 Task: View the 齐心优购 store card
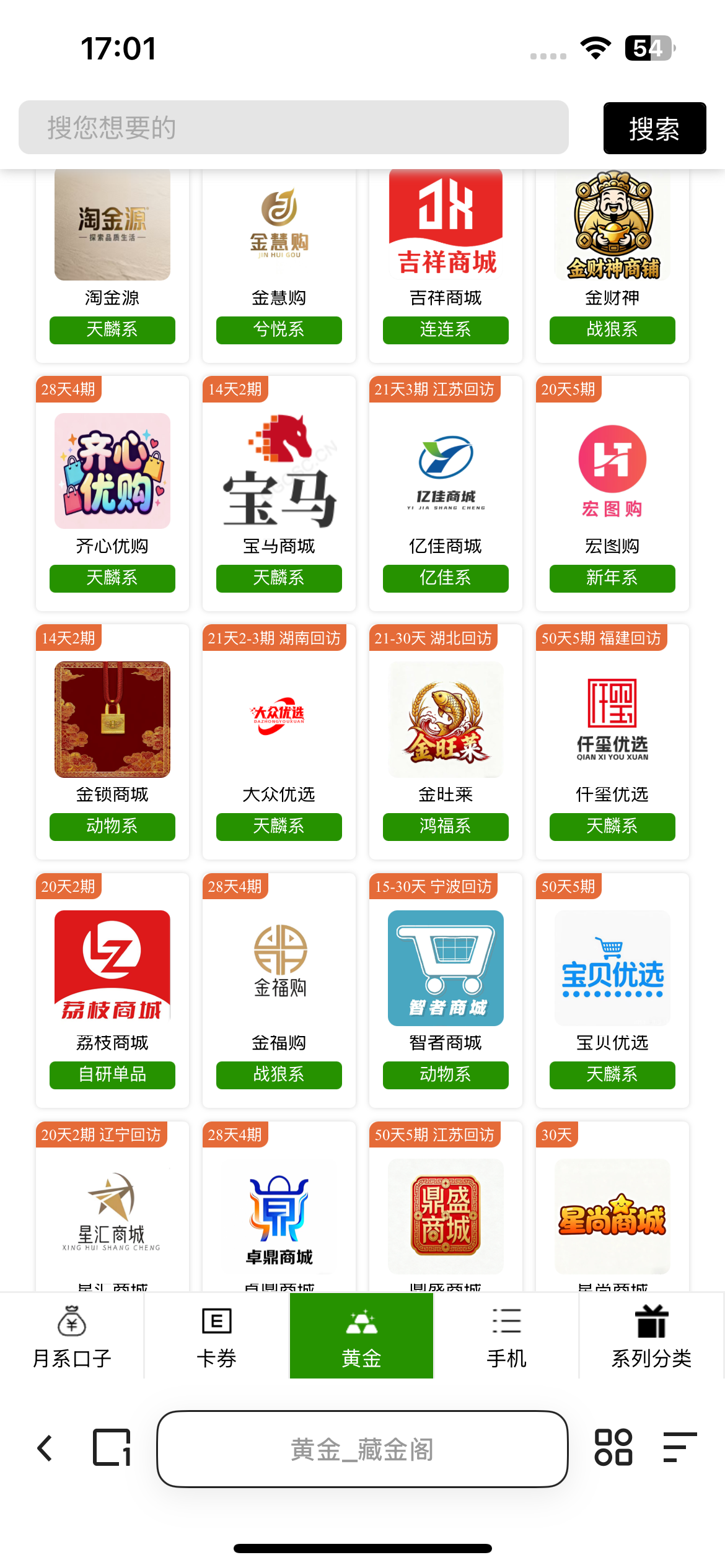112,483
